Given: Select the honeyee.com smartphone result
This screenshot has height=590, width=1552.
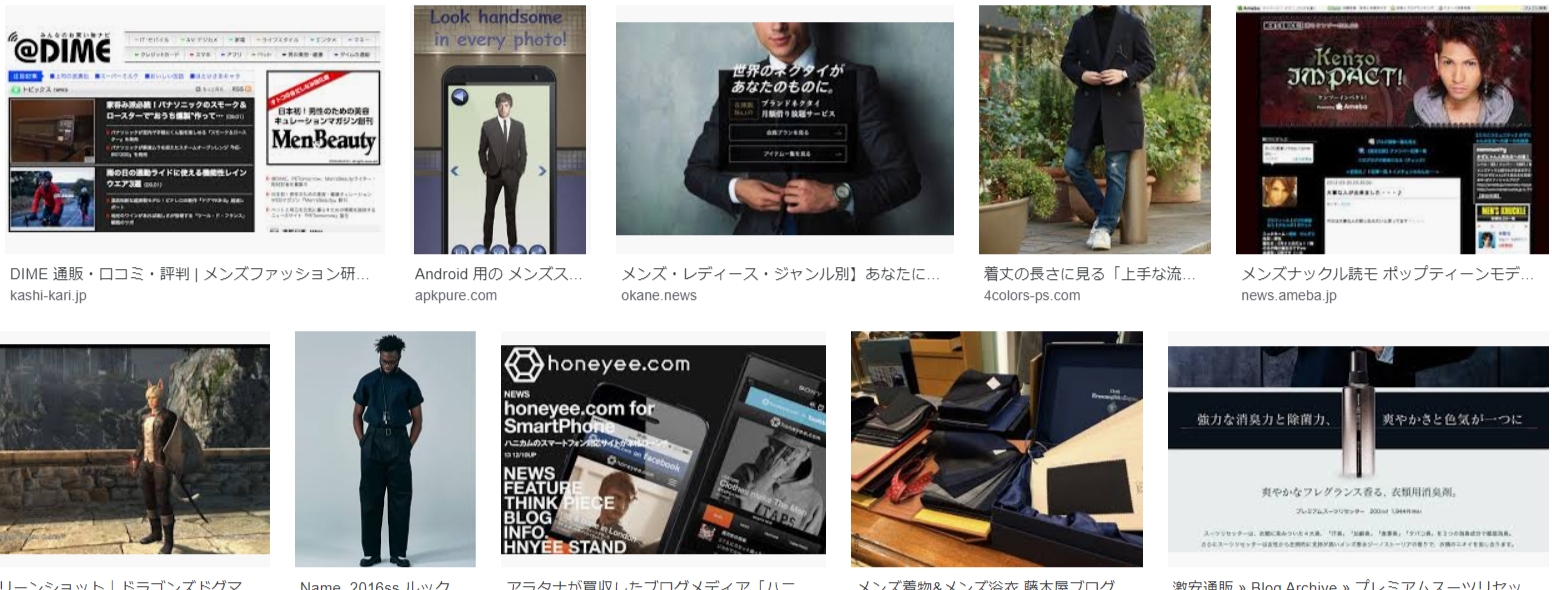Looking at the screenshot, I should tap(663, 450).
